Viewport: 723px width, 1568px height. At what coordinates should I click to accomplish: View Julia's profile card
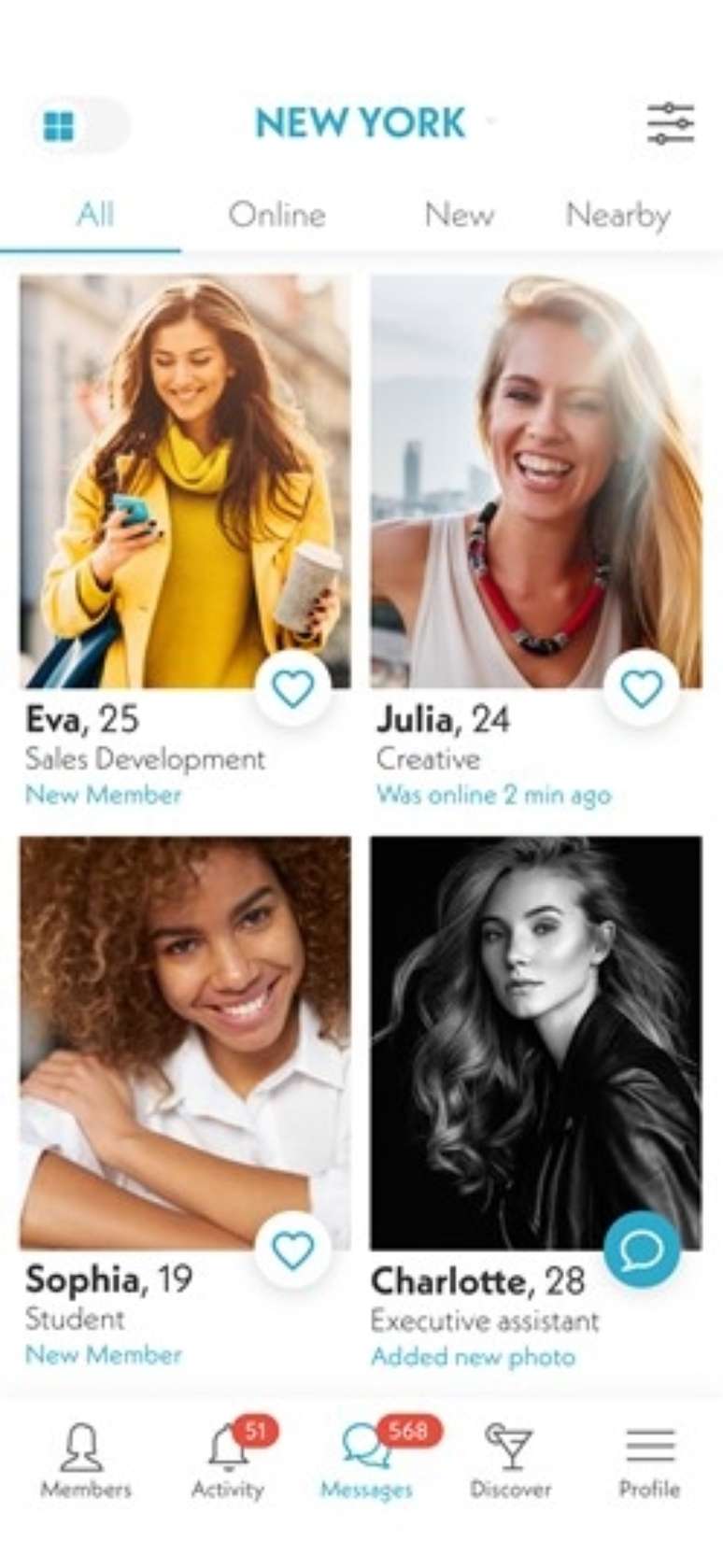click(x=535, y=481)
